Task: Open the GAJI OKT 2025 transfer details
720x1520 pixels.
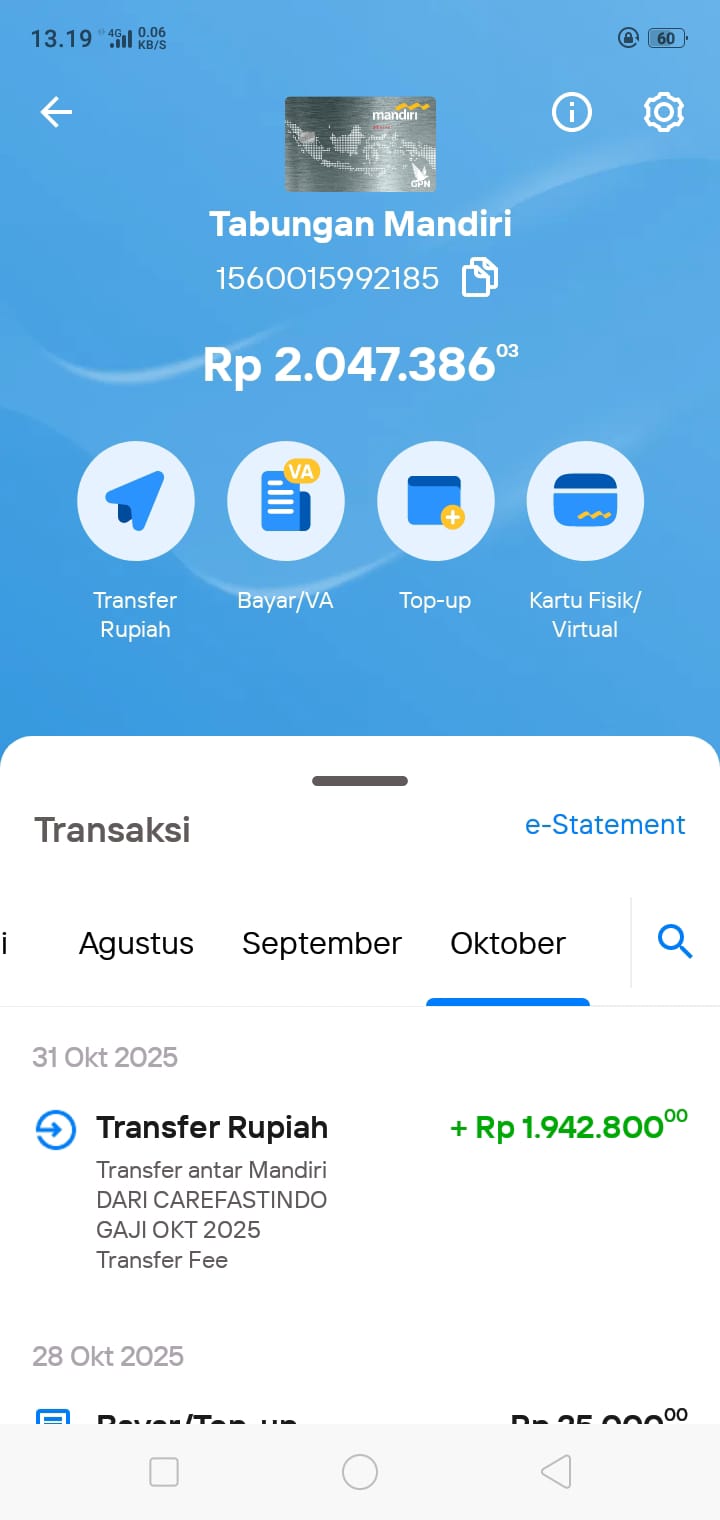Action: [360, 1188]
